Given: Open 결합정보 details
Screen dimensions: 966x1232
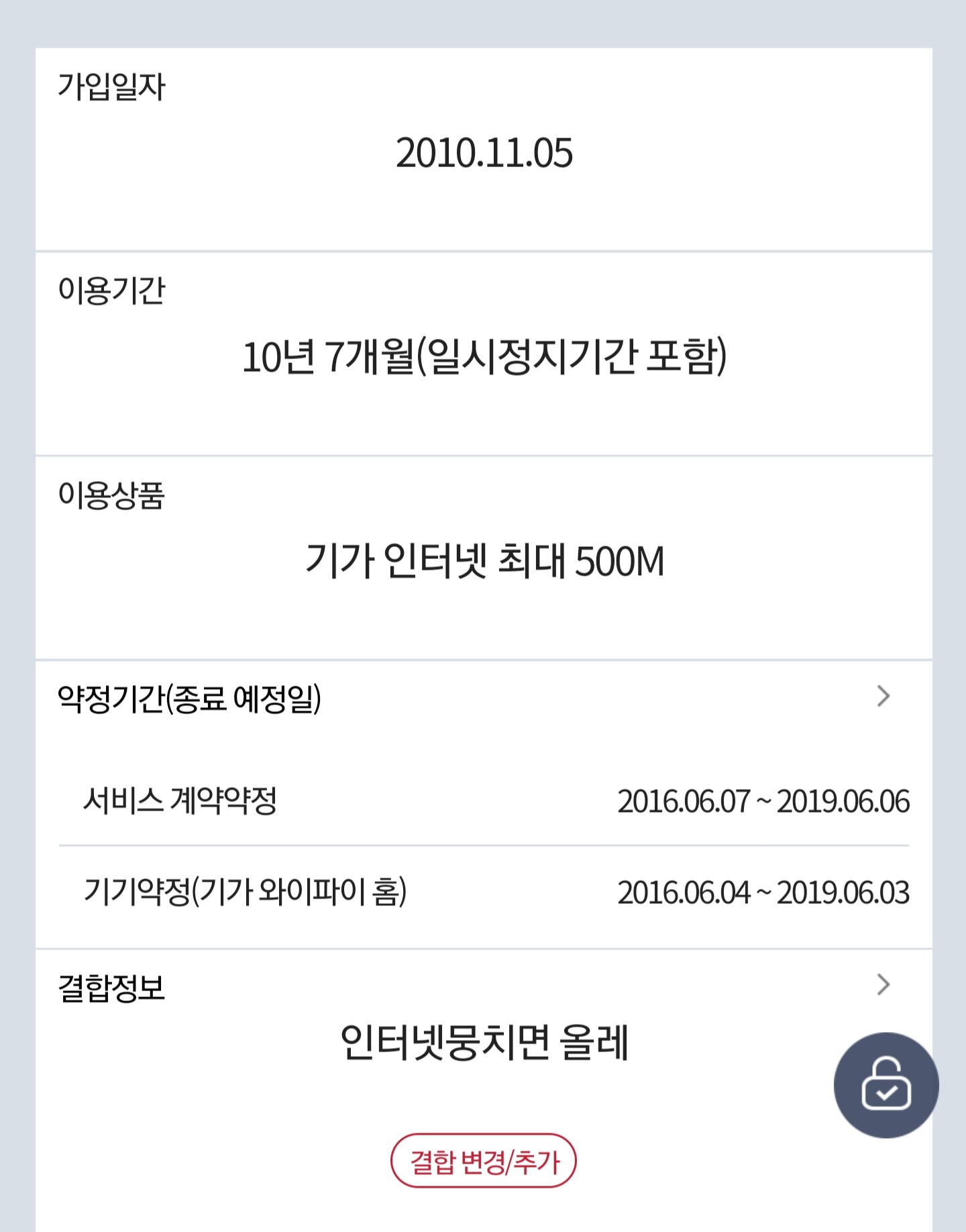Looking at the screenshot, I should tap(883, 984).
